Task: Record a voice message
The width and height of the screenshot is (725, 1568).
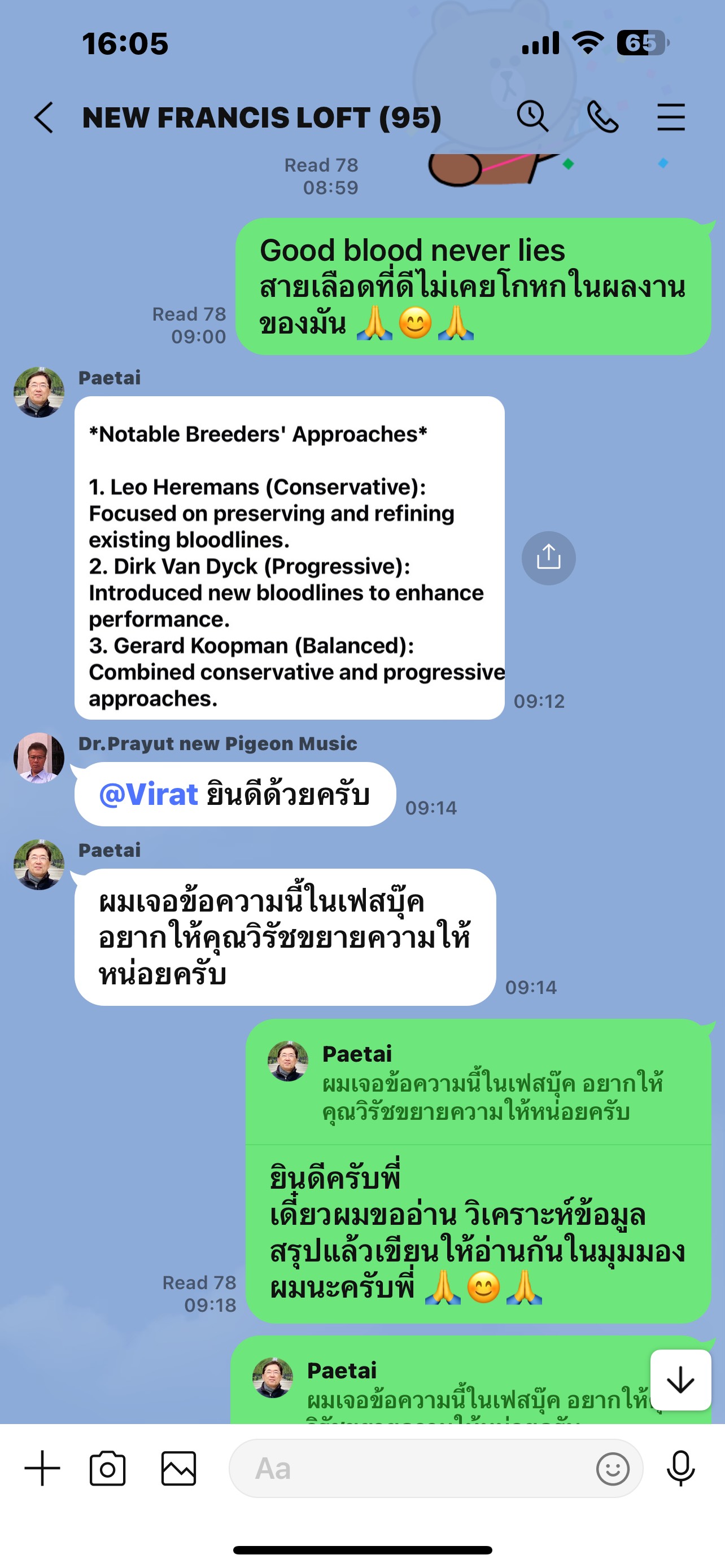Action: click(680, 1468)
